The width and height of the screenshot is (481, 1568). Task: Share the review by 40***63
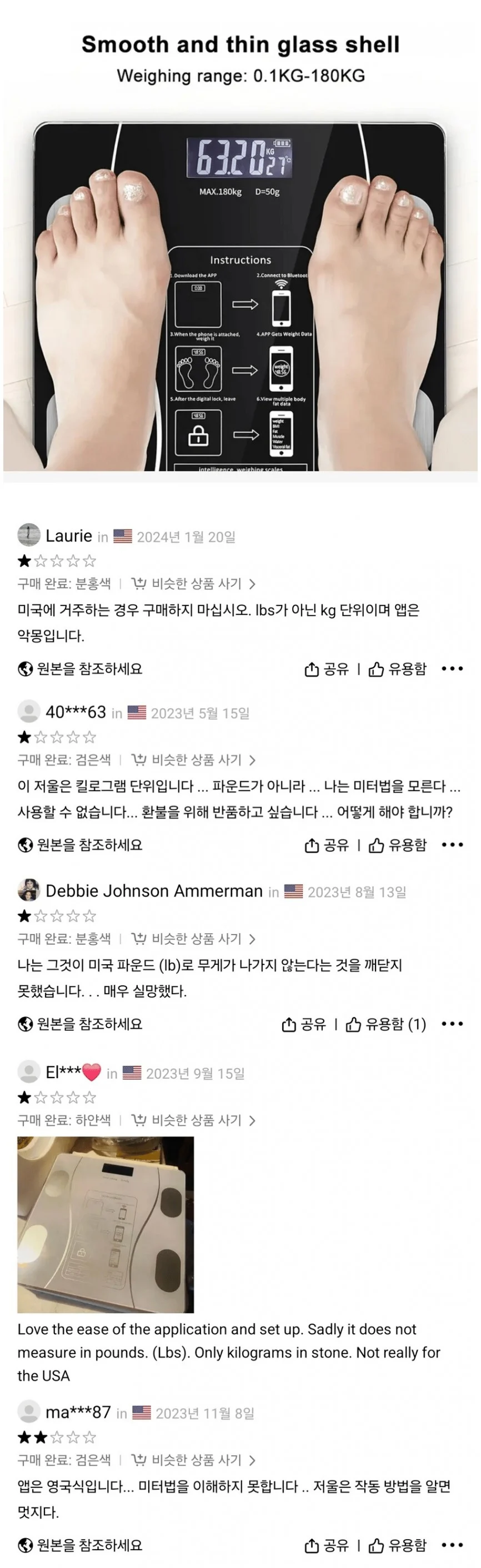327,845
